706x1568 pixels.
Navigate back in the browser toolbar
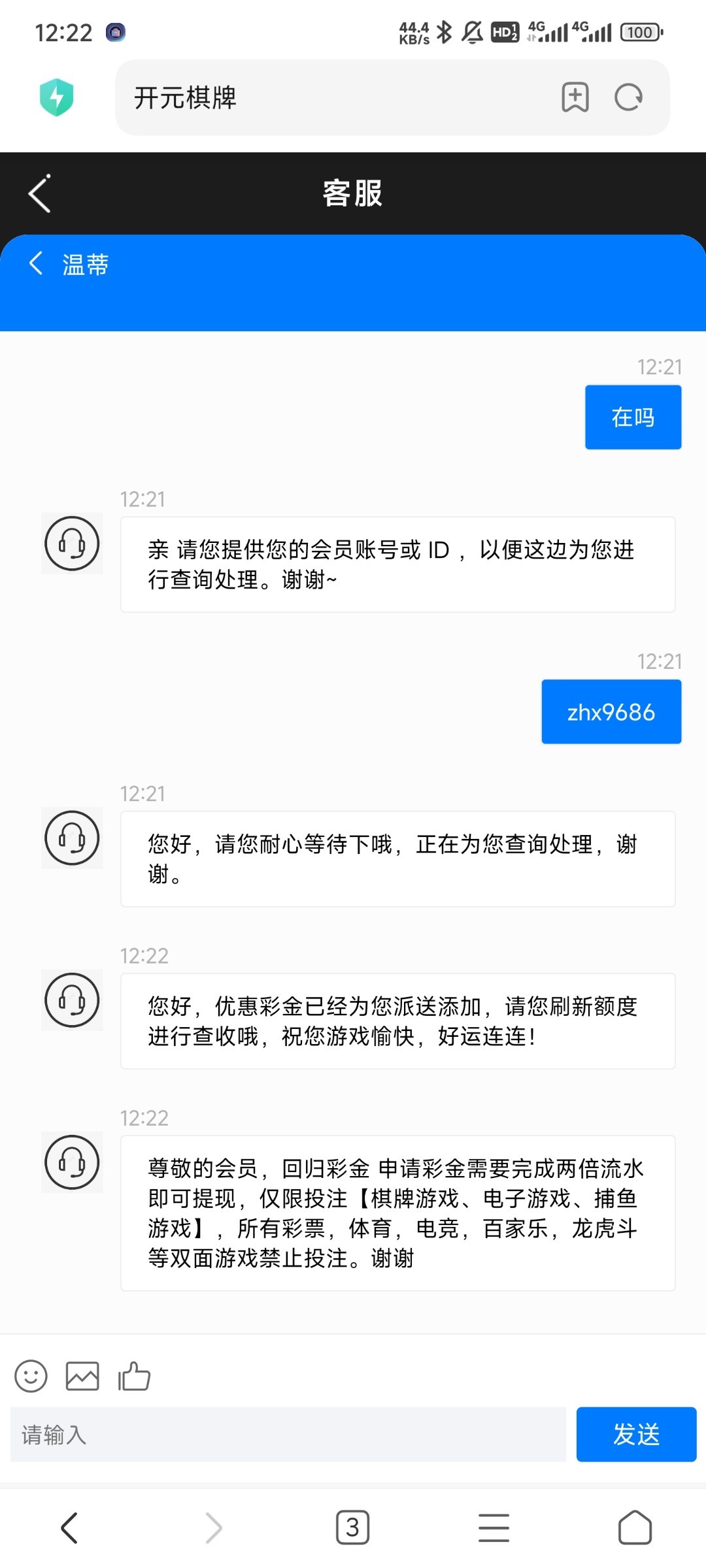pos(70,1528)
